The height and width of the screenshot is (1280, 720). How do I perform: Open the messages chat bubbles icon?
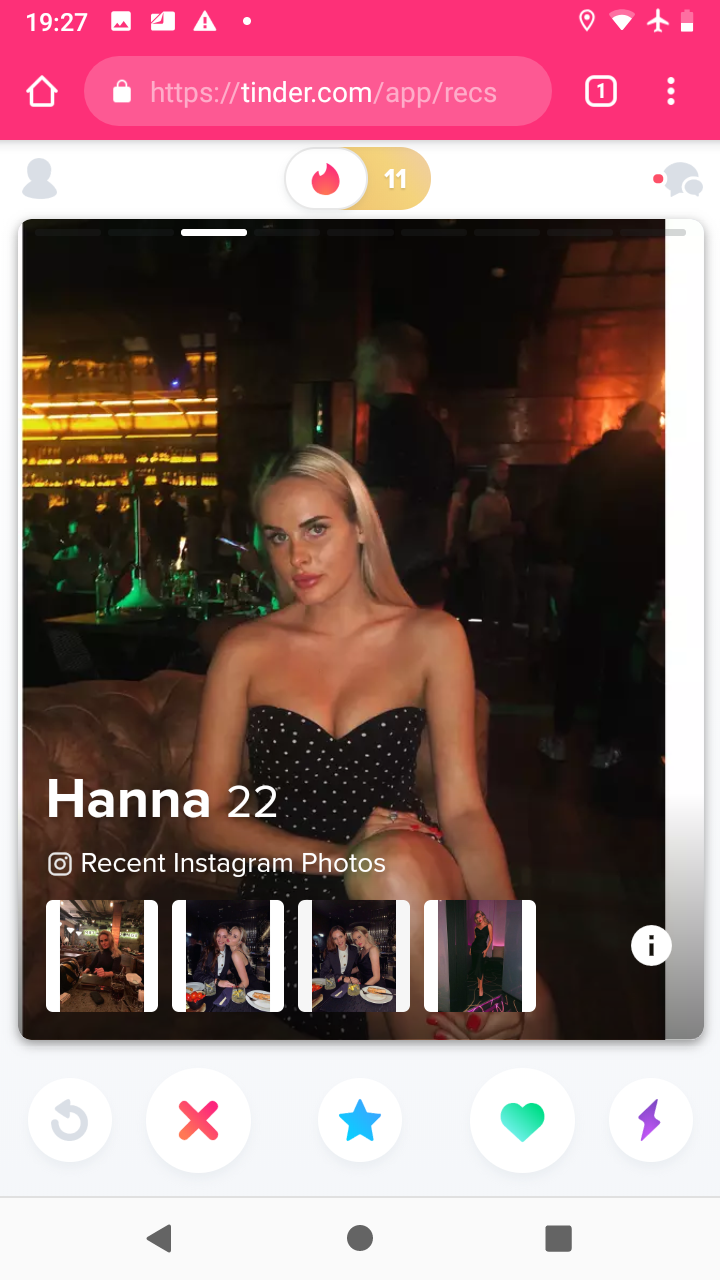point(679,180)
